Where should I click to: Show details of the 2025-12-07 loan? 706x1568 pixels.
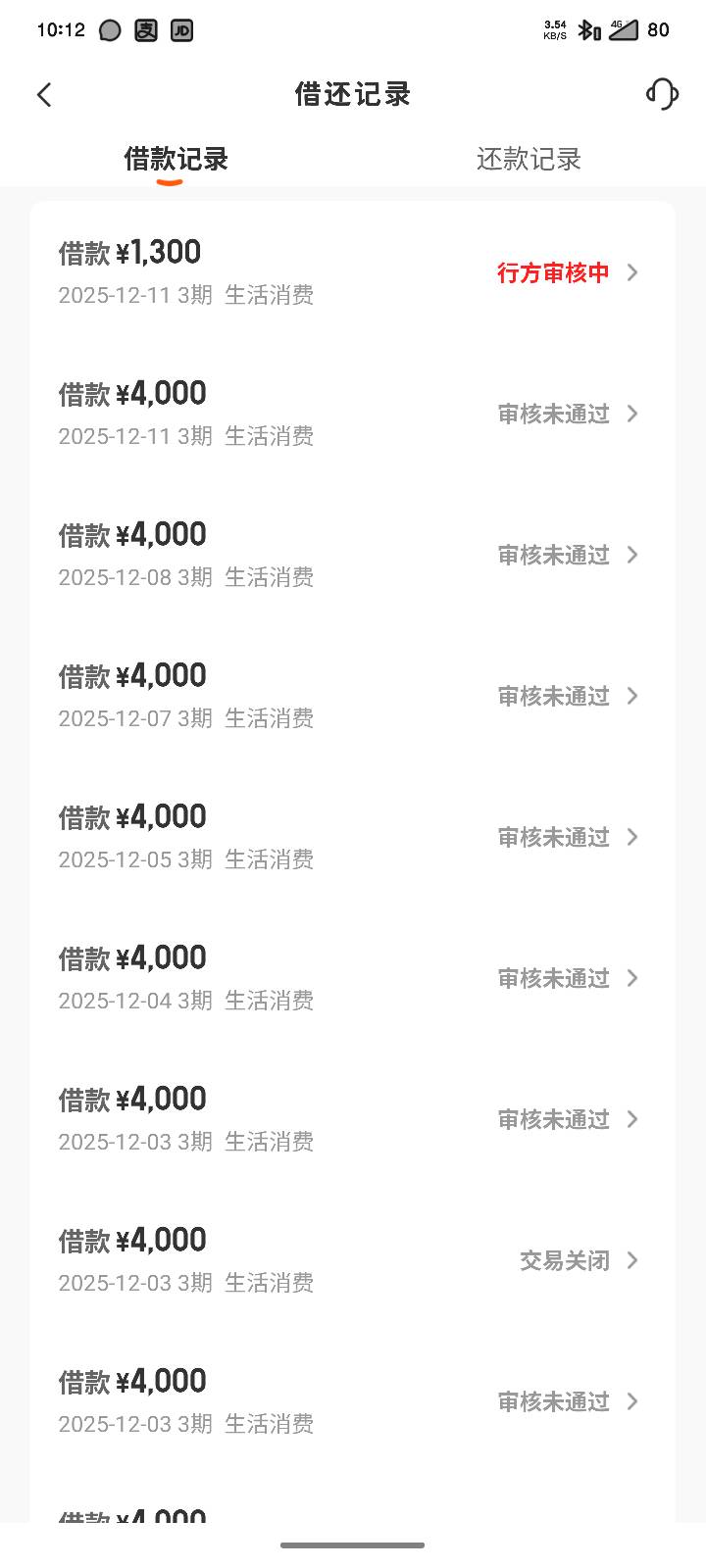351,696
